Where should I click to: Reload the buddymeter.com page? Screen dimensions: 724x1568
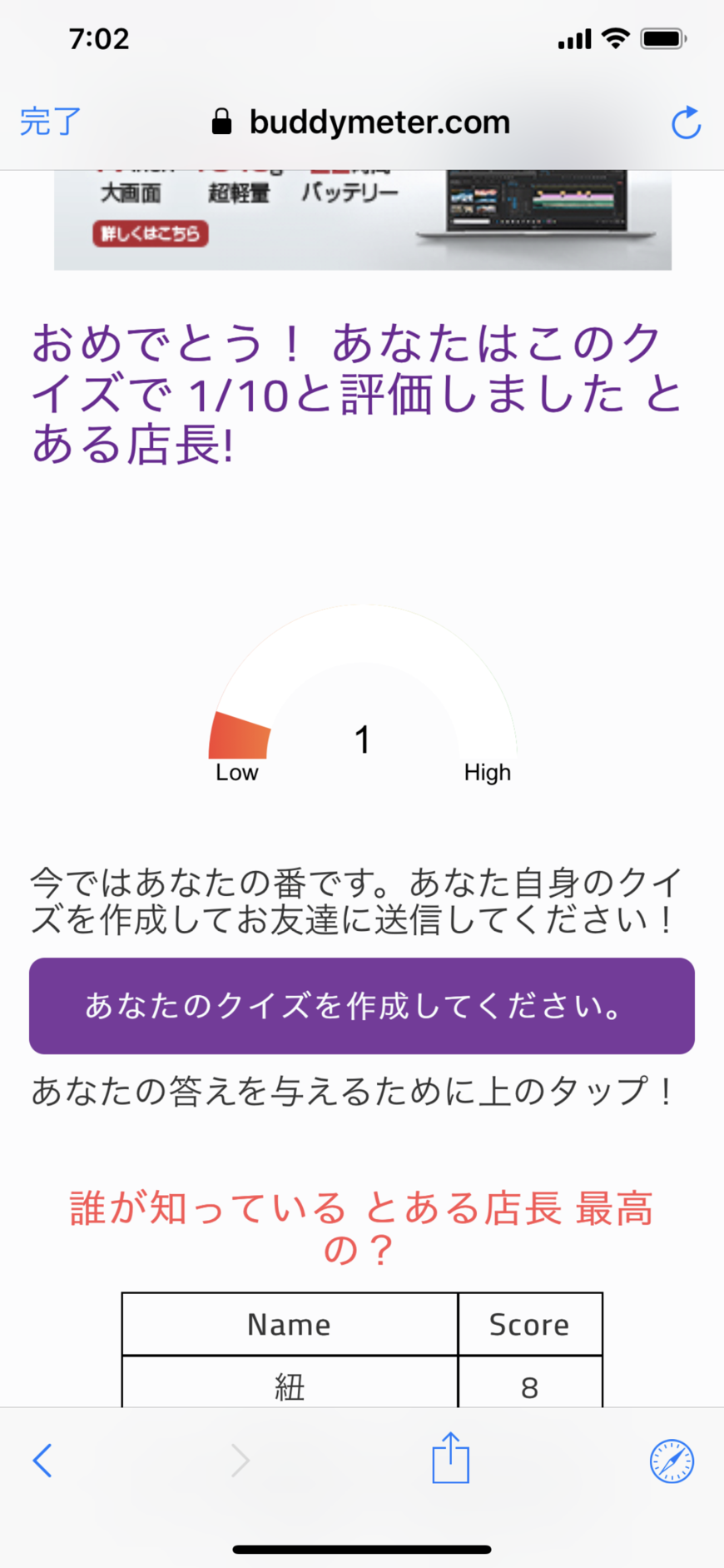(x=686, y=123)
